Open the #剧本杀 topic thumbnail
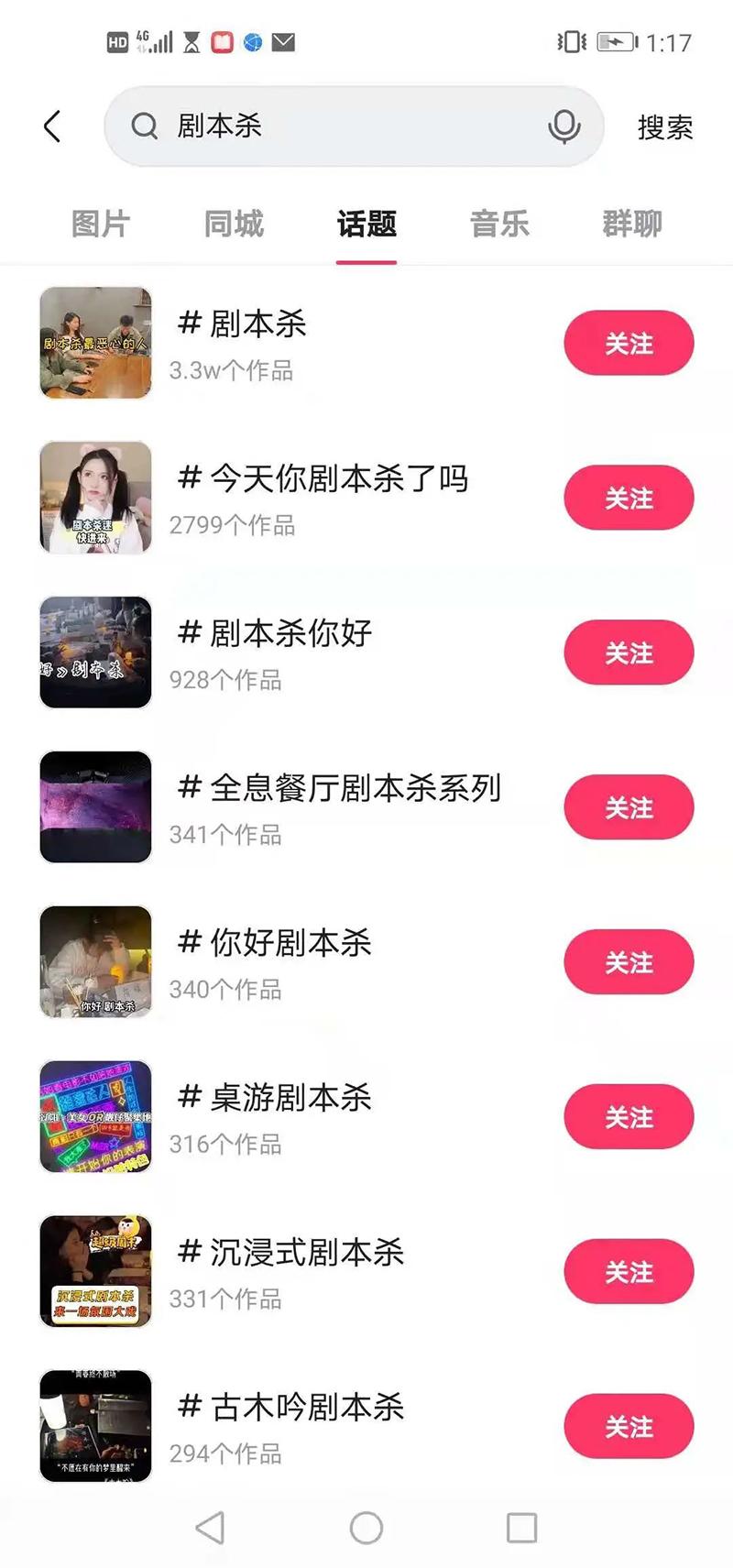This screenshot has width=733, height=1568. [95, 343]
